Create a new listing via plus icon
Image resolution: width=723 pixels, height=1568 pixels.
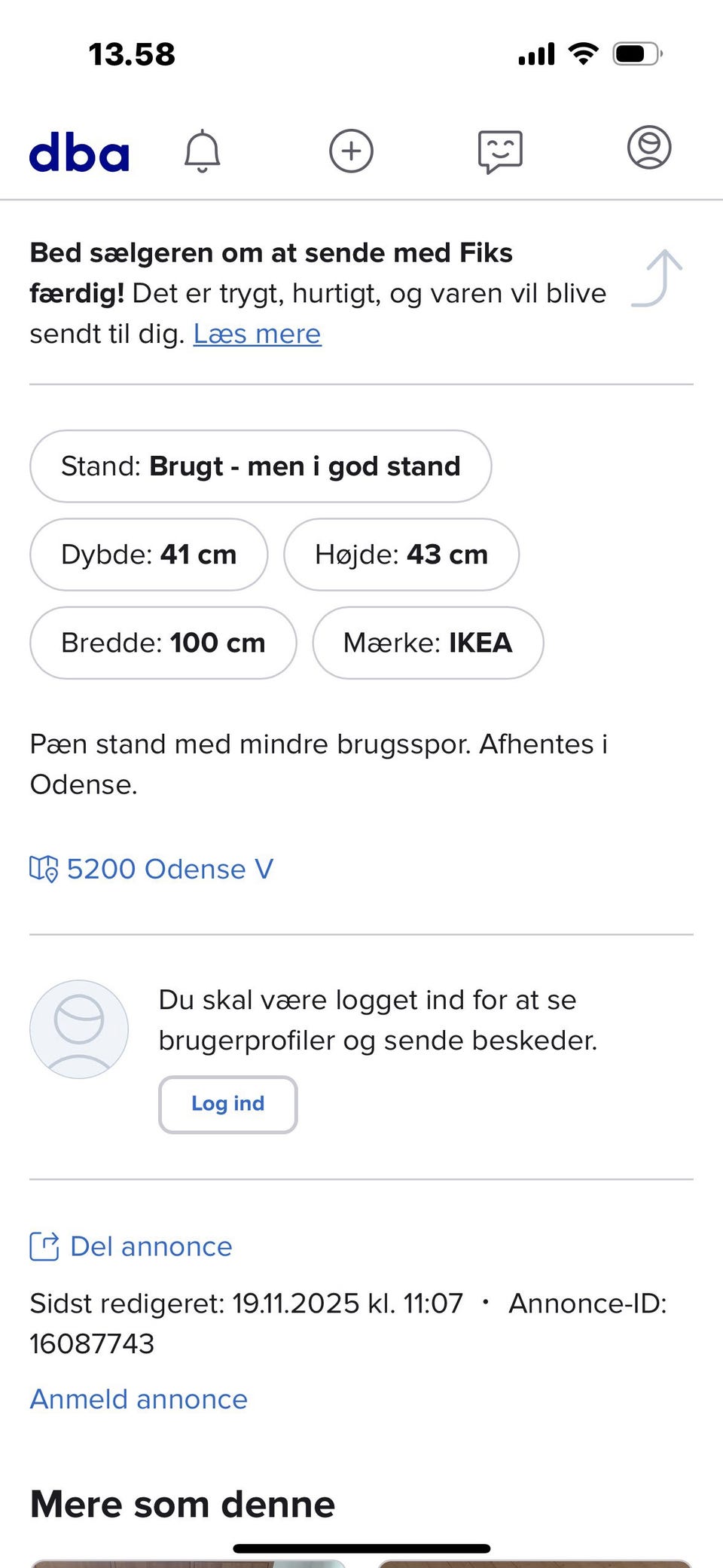[351, 151]
